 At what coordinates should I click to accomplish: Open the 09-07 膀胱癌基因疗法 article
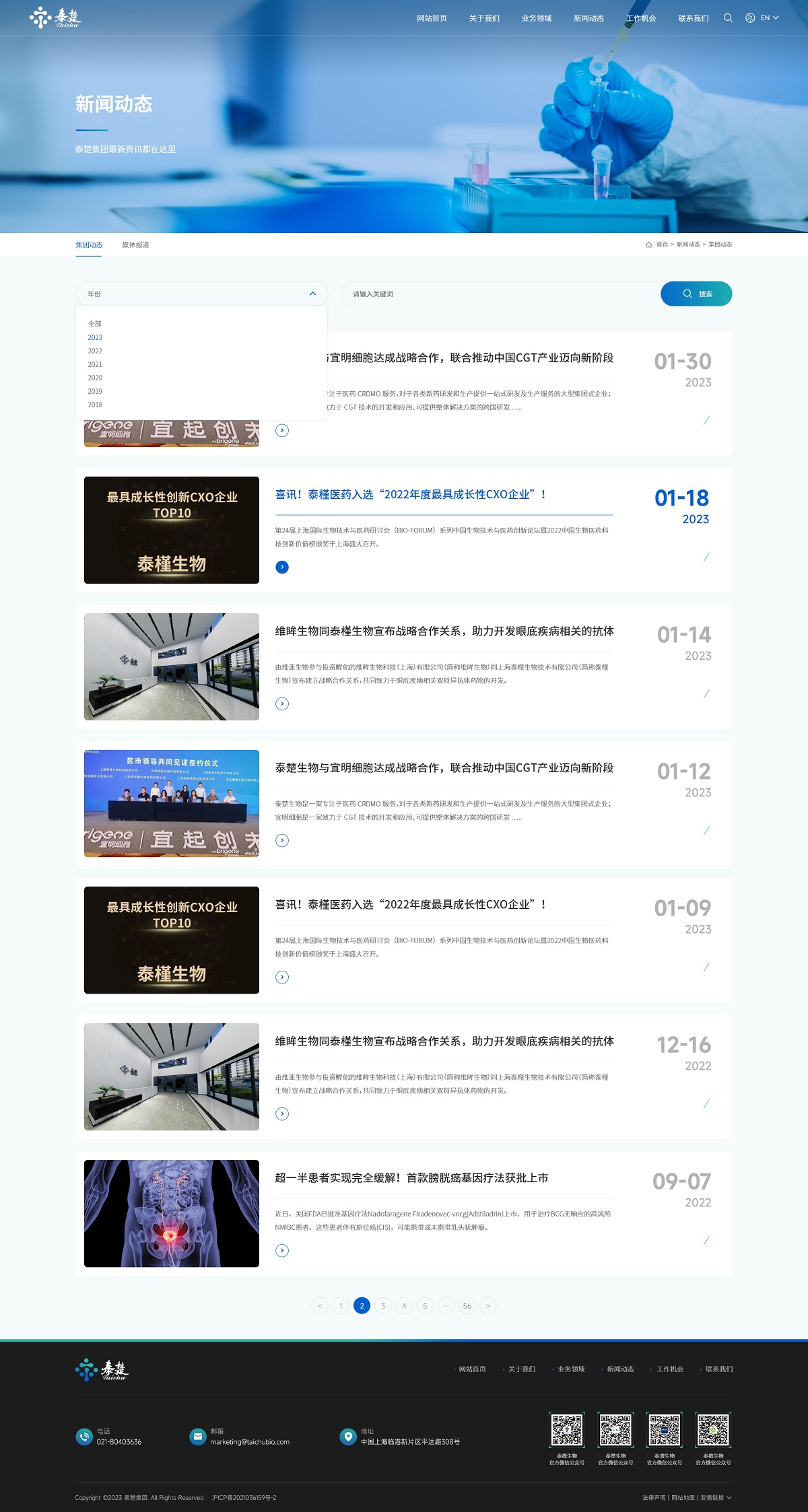[x=411, y=1178]
